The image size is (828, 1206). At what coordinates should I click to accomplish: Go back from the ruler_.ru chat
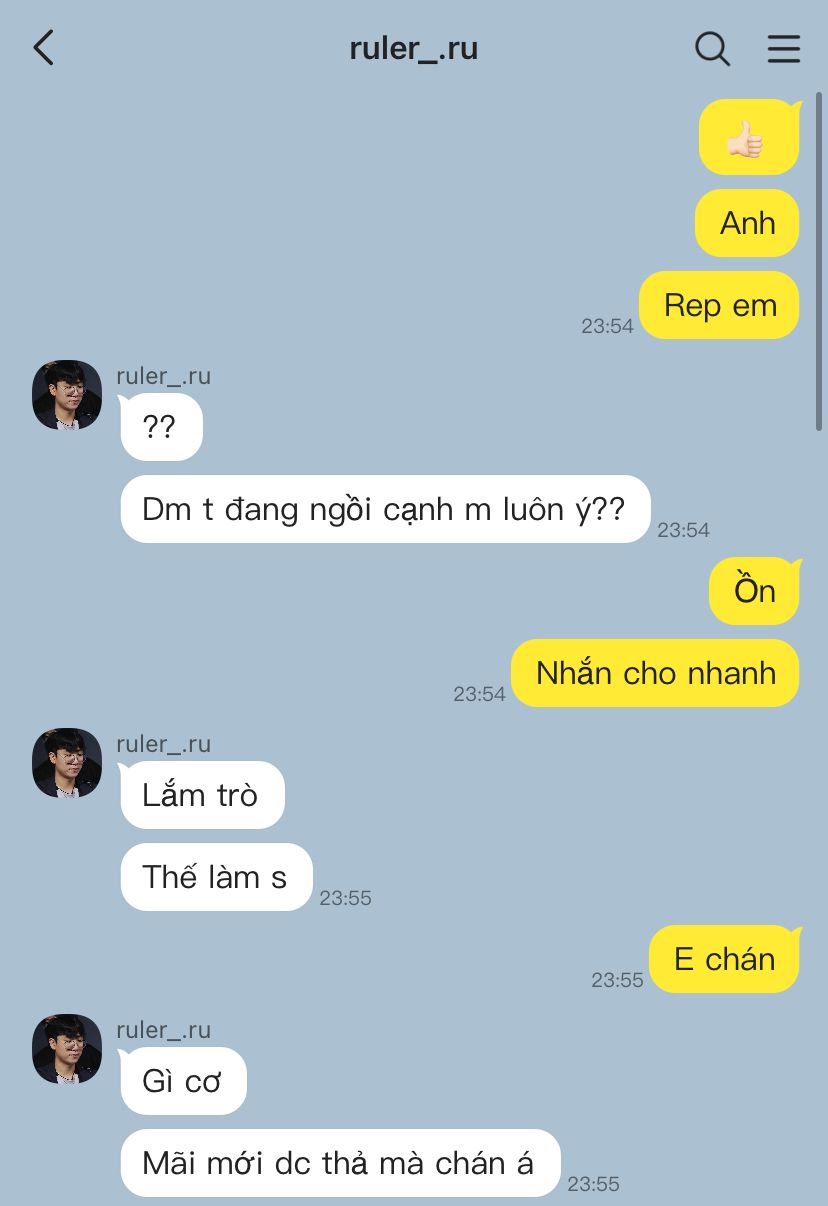(x=44, y=48)
